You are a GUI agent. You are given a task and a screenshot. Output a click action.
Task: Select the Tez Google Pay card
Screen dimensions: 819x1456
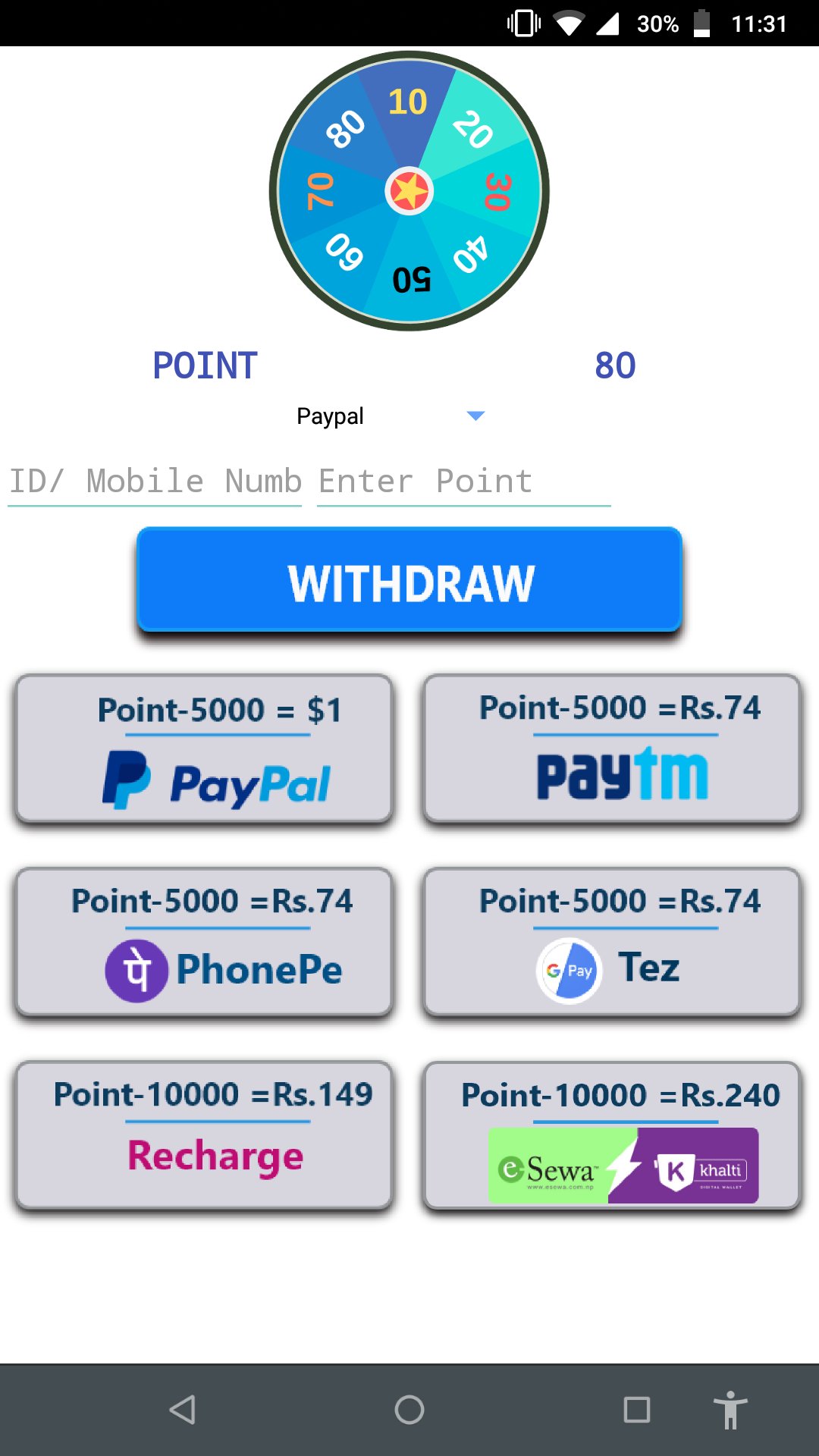pyautogui.click(x=612, y=943)
